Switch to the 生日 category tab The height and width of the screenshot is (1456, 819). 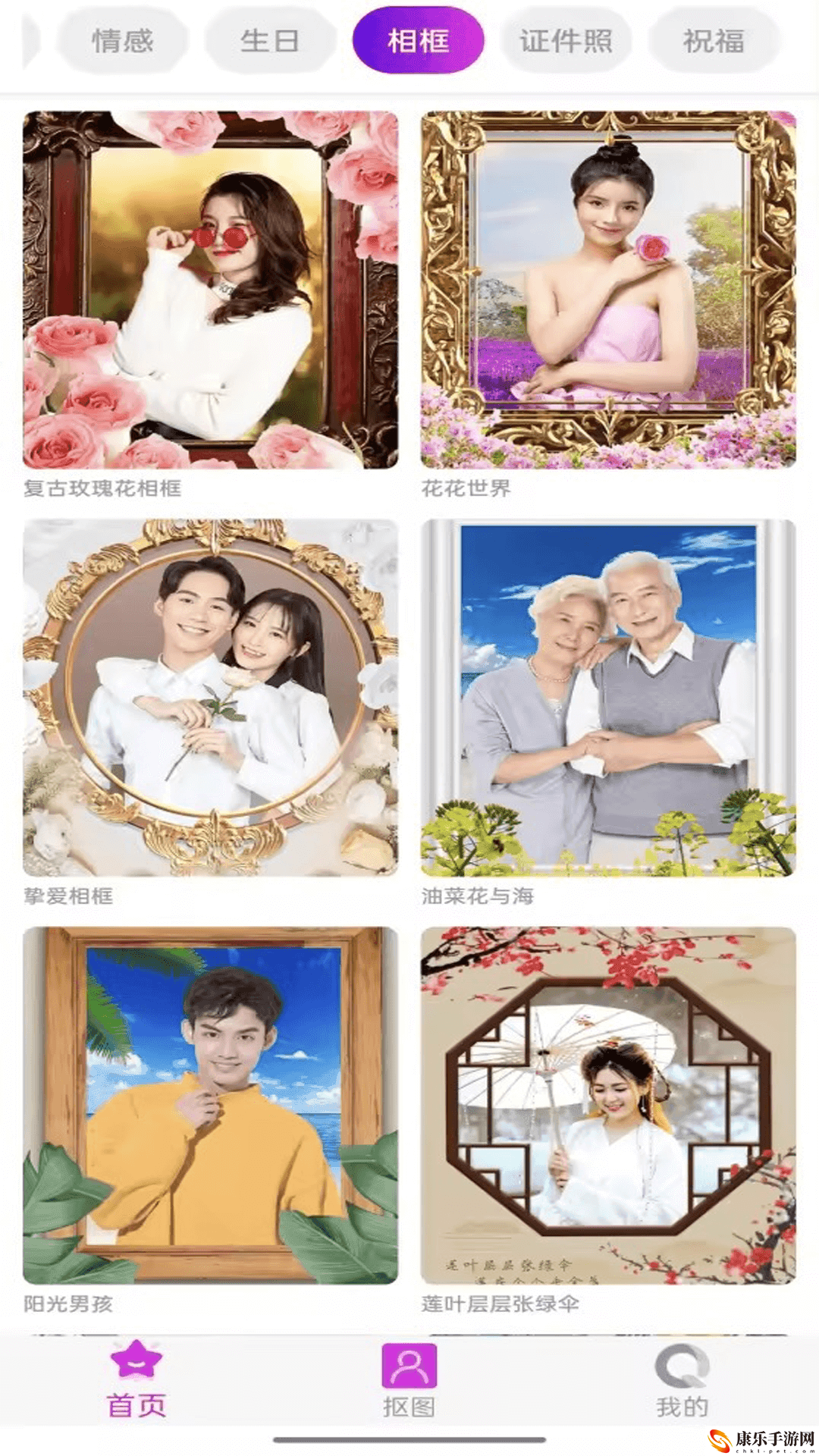point(270,41)
